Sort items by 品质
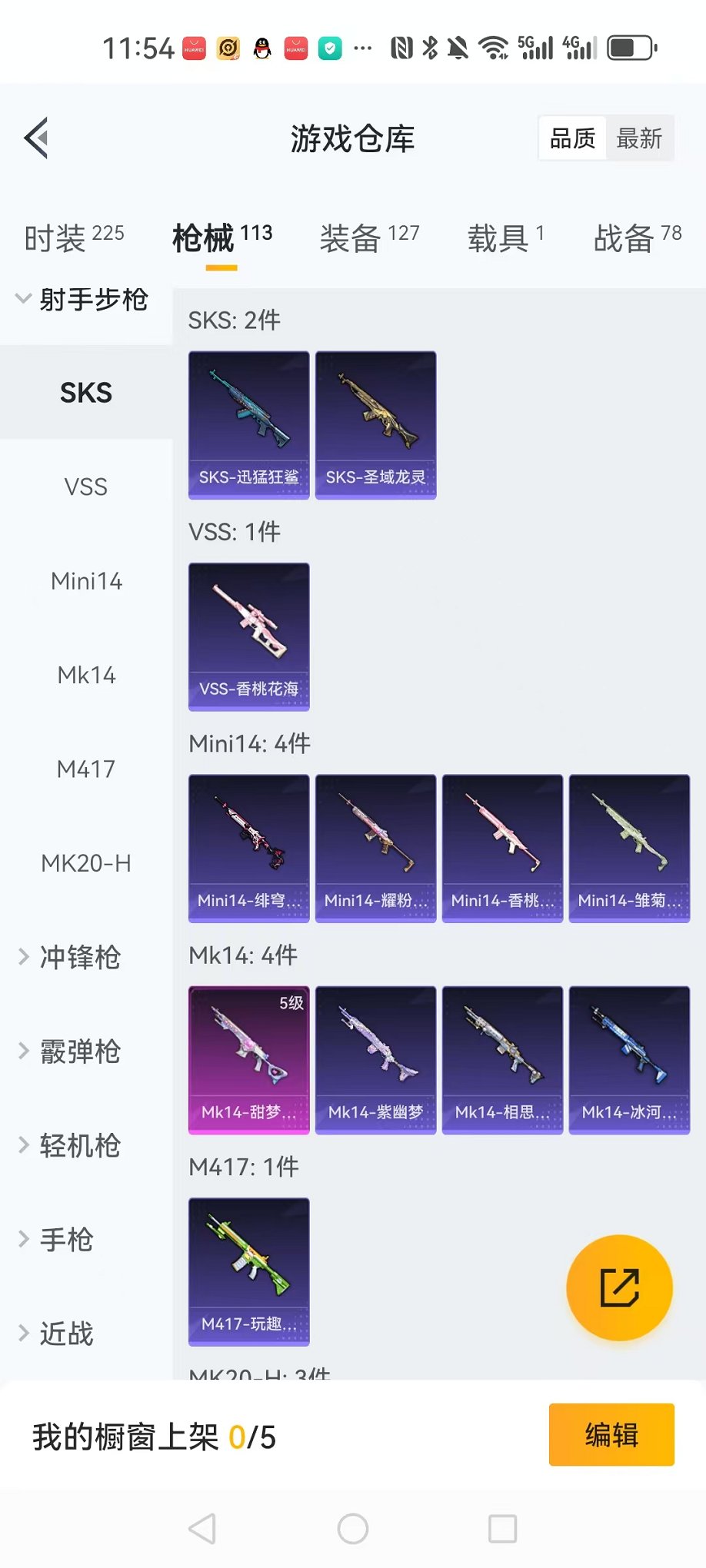 pos(573,139)
